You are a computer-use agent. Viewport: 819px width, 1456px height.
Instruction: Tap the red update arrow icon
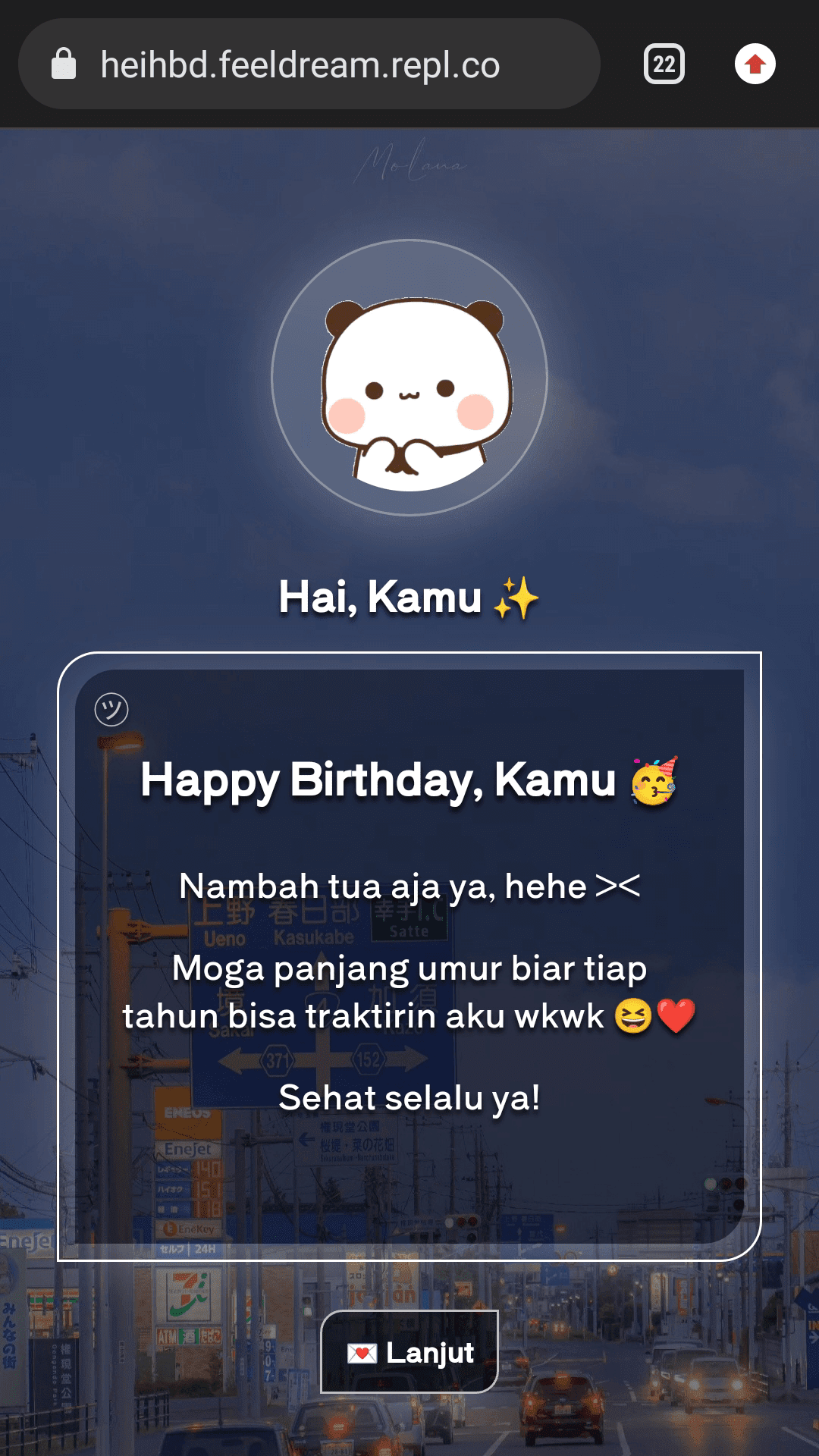coord(755,64)
